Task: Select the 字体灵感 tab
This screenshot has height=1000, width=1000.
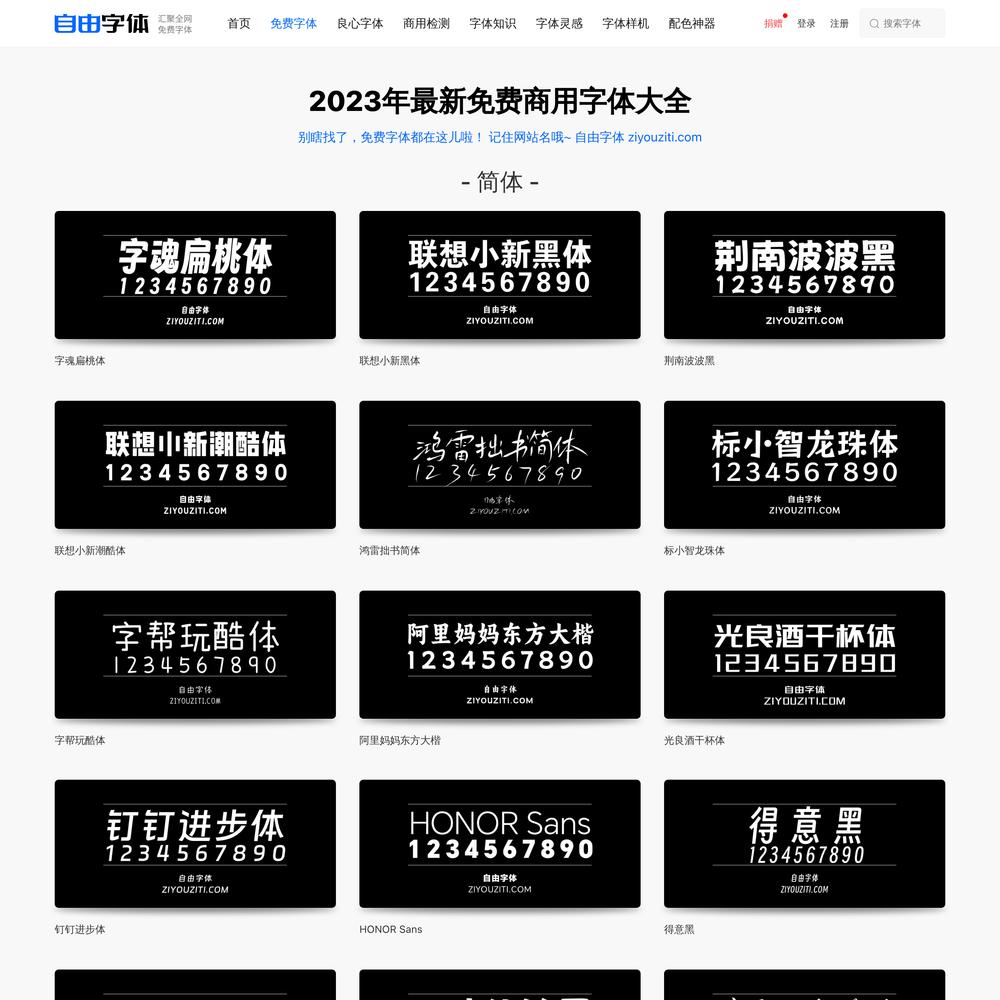Action: [x=559, y=23]
